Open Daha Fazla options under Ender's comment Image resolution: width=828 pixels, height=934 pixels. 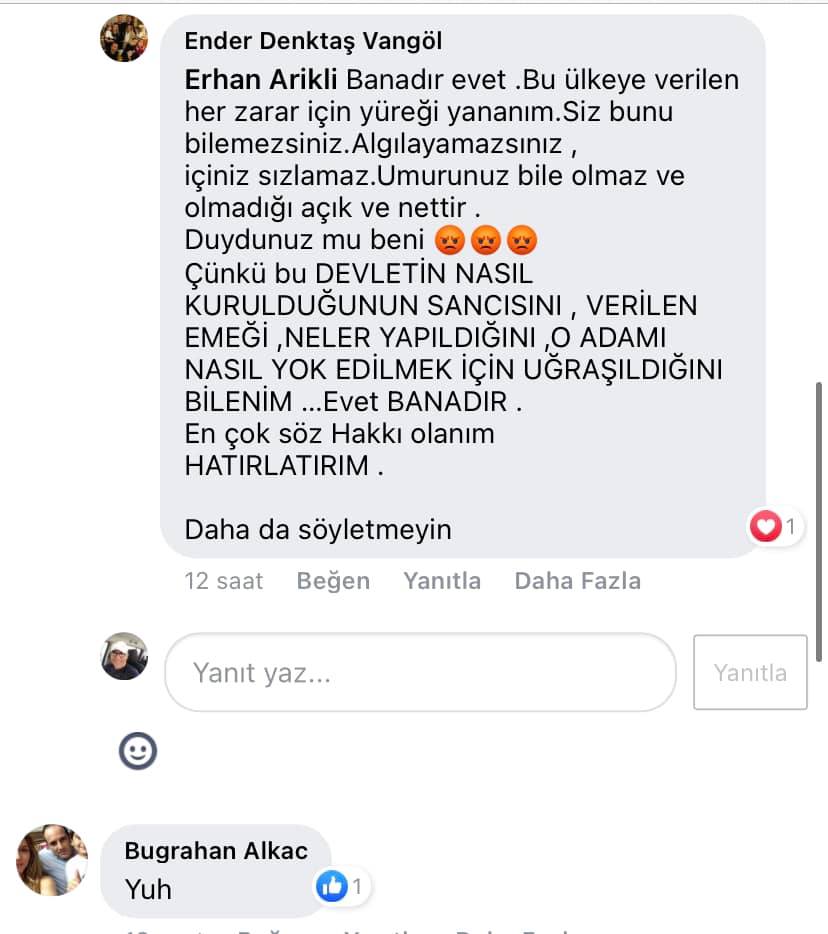(577, 581)
